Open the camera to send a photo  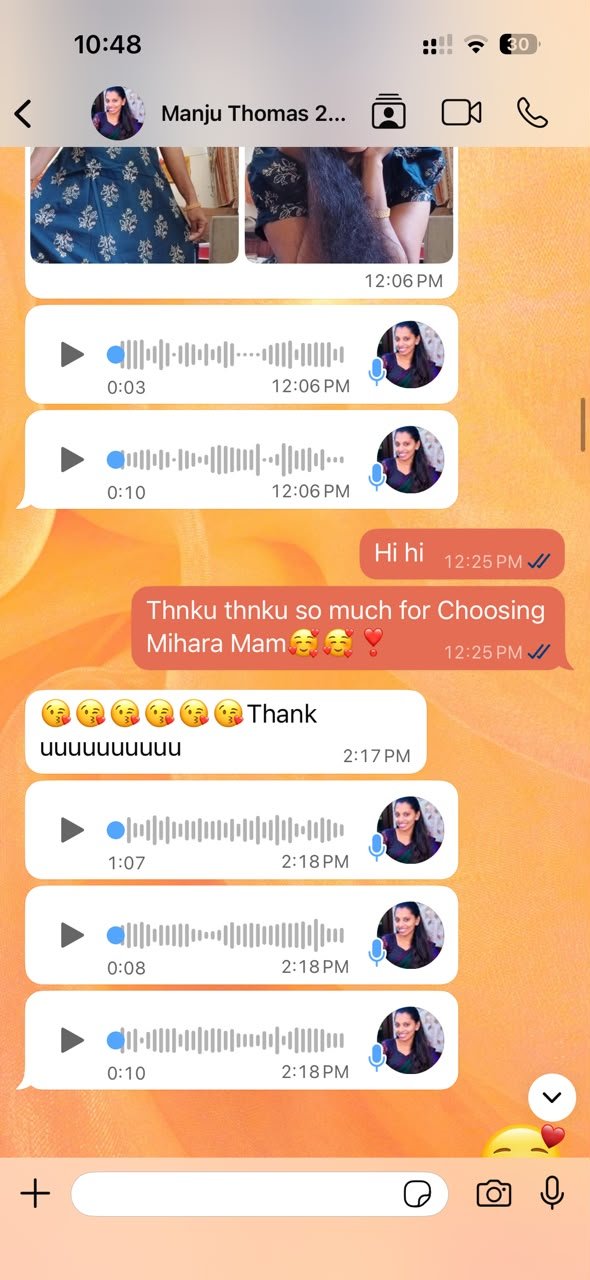(x=494, y=1193)
